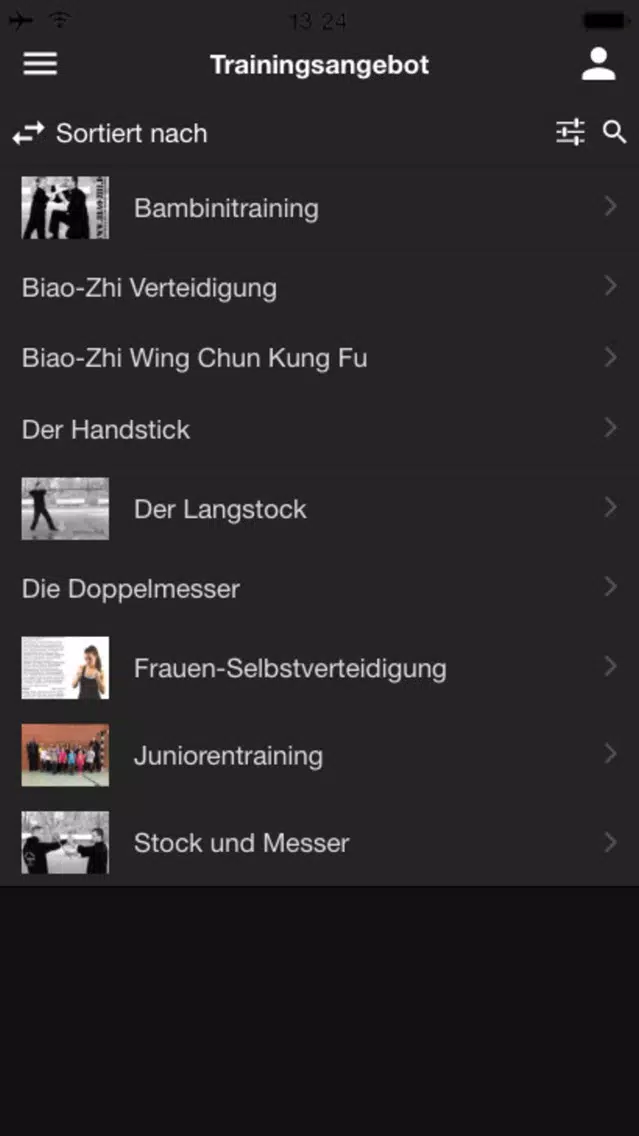Open Biao-Zhi Wing Chun Kung Fu

tap(320, 358)
